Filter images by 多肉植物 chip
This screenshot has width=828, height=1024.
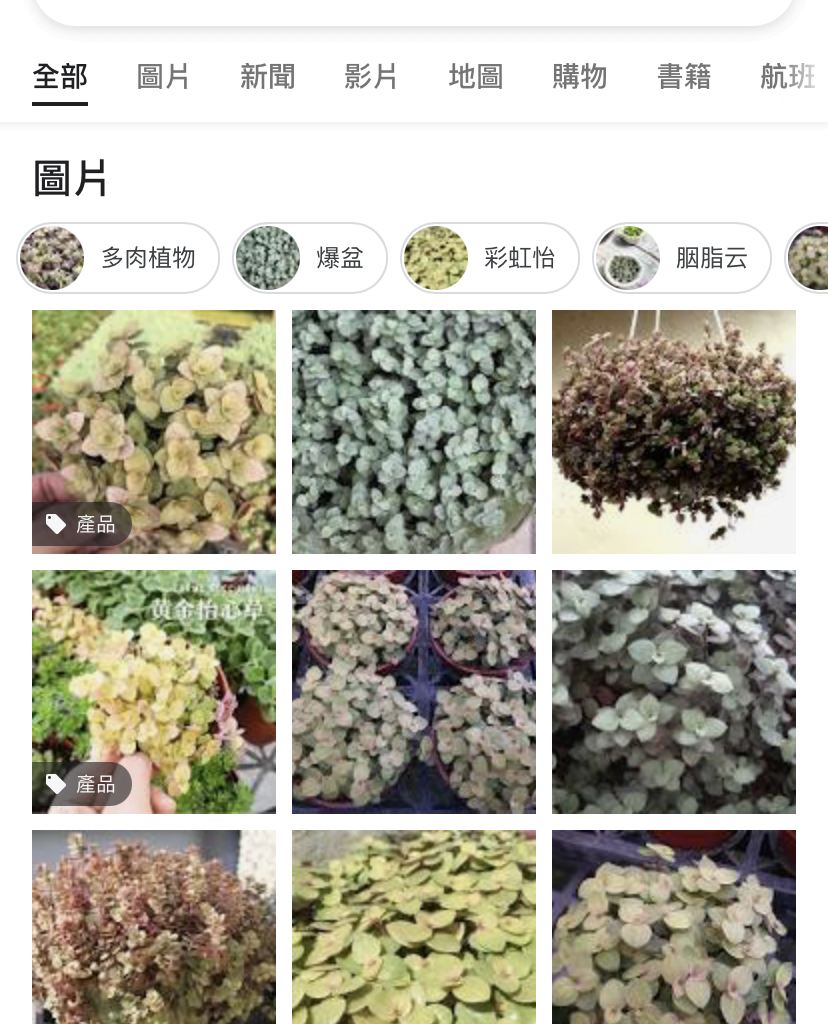pos(118,258)
